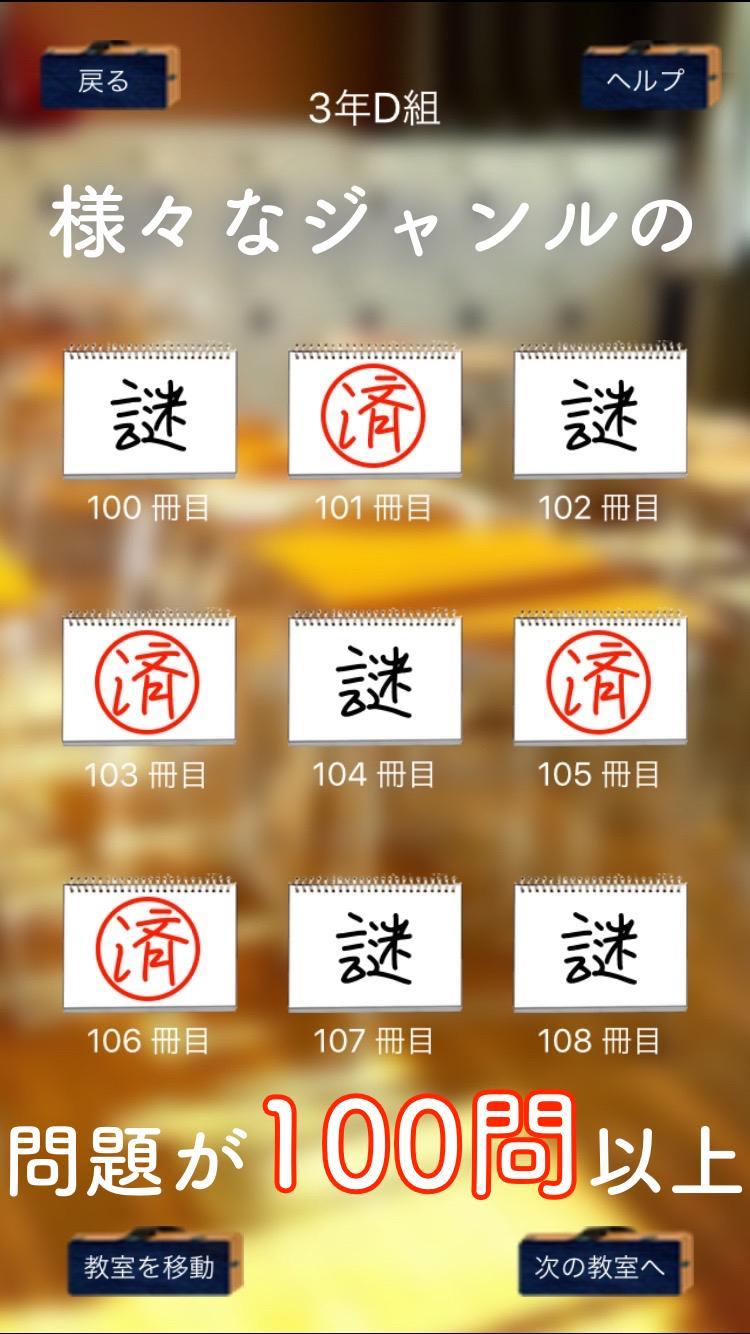750x1334 pixels.
Task: Tap the 謎 notebook numbered 104 冊目
Action: pyautogui.click(x=375, y=680)
